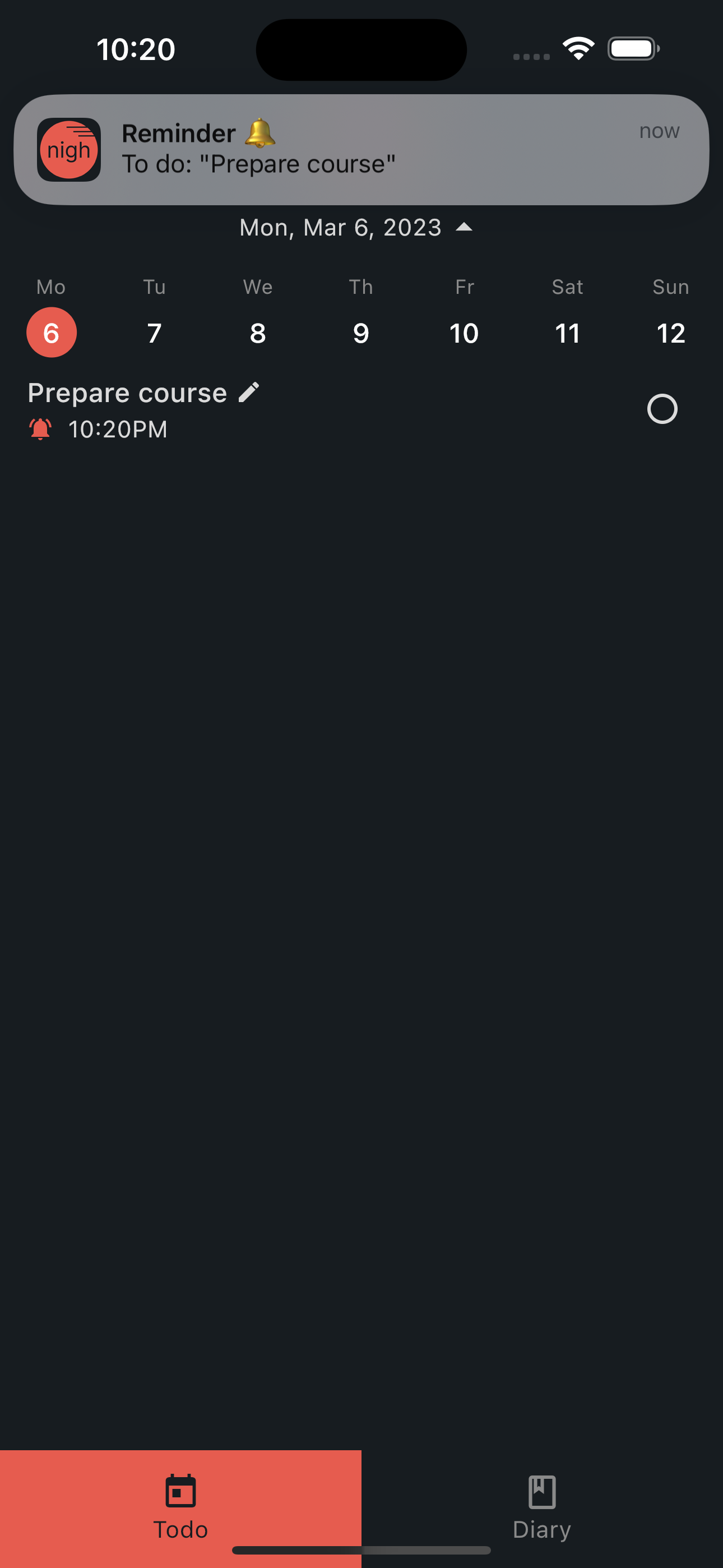Select Thursday 9 in the week strip
Image resolution: width=723 pixels, height=1568 pixels.
(x=361, y=333)
